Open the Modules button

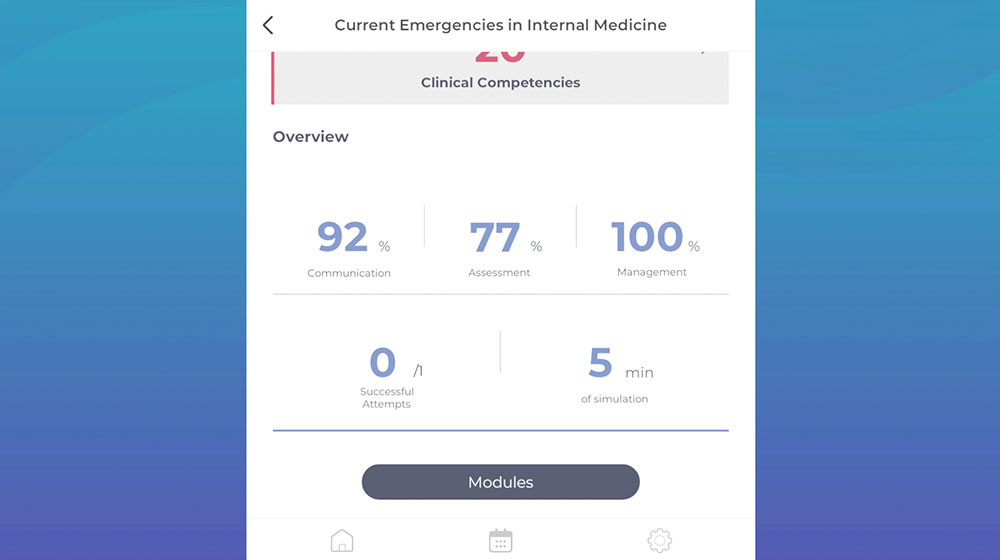point(500,482)
